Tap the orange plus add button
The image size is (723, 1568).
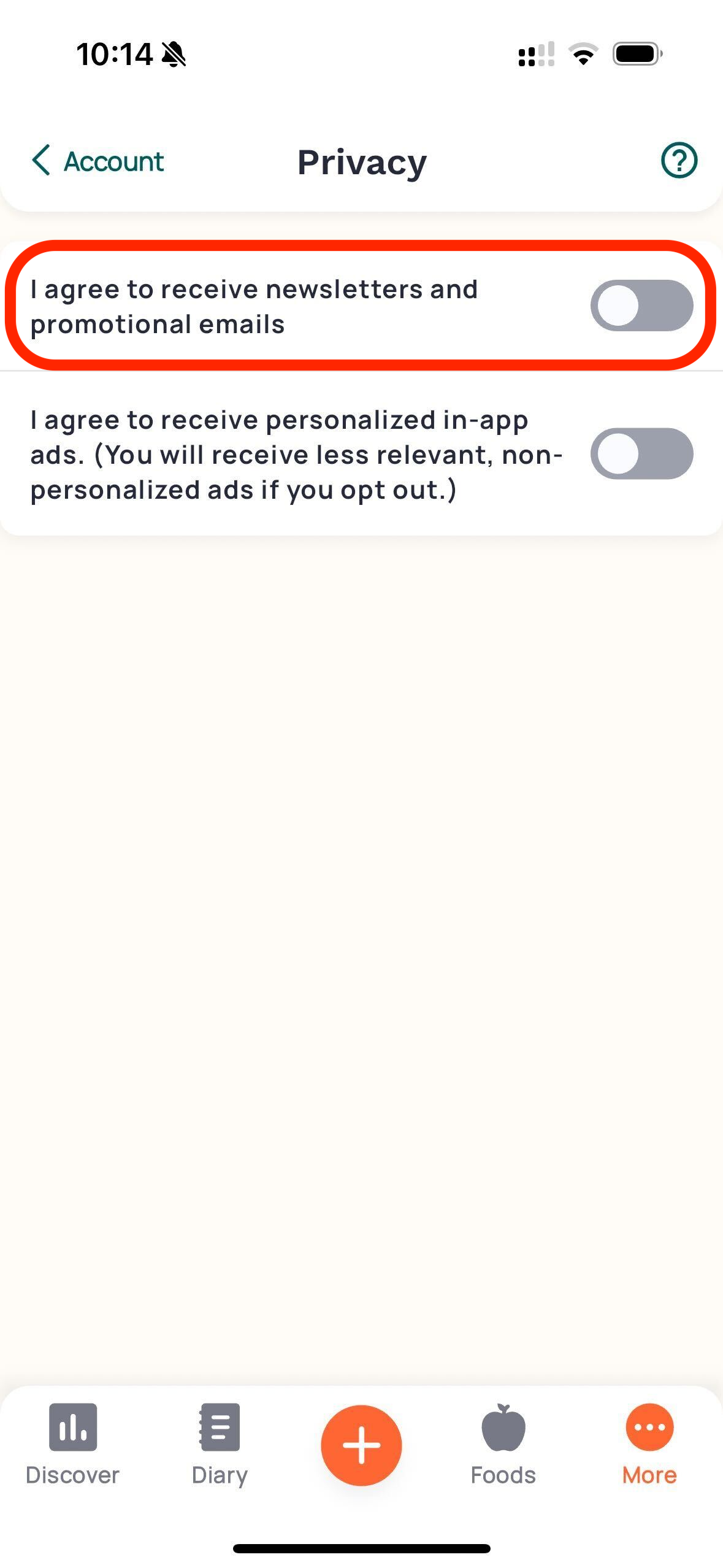[361, 1445]
